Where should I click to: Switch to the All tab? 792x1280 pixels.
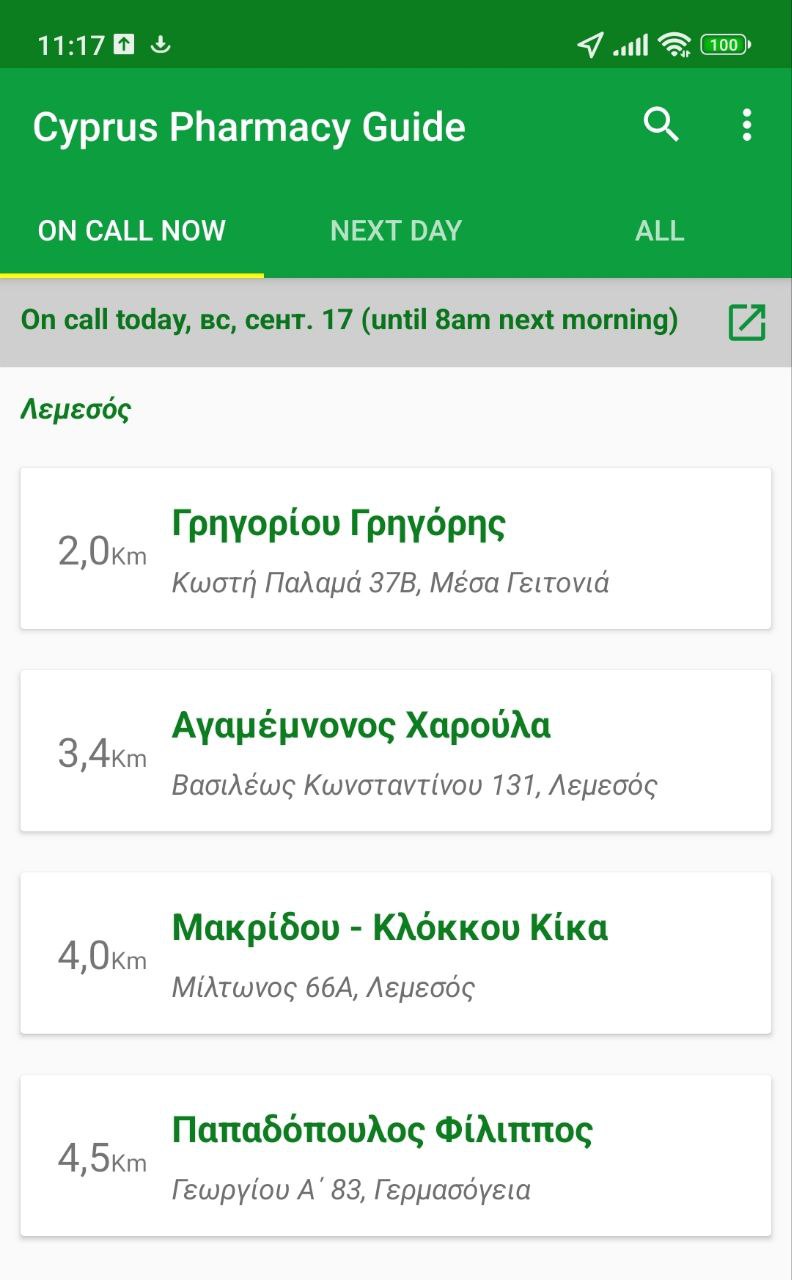coord(659,231)
